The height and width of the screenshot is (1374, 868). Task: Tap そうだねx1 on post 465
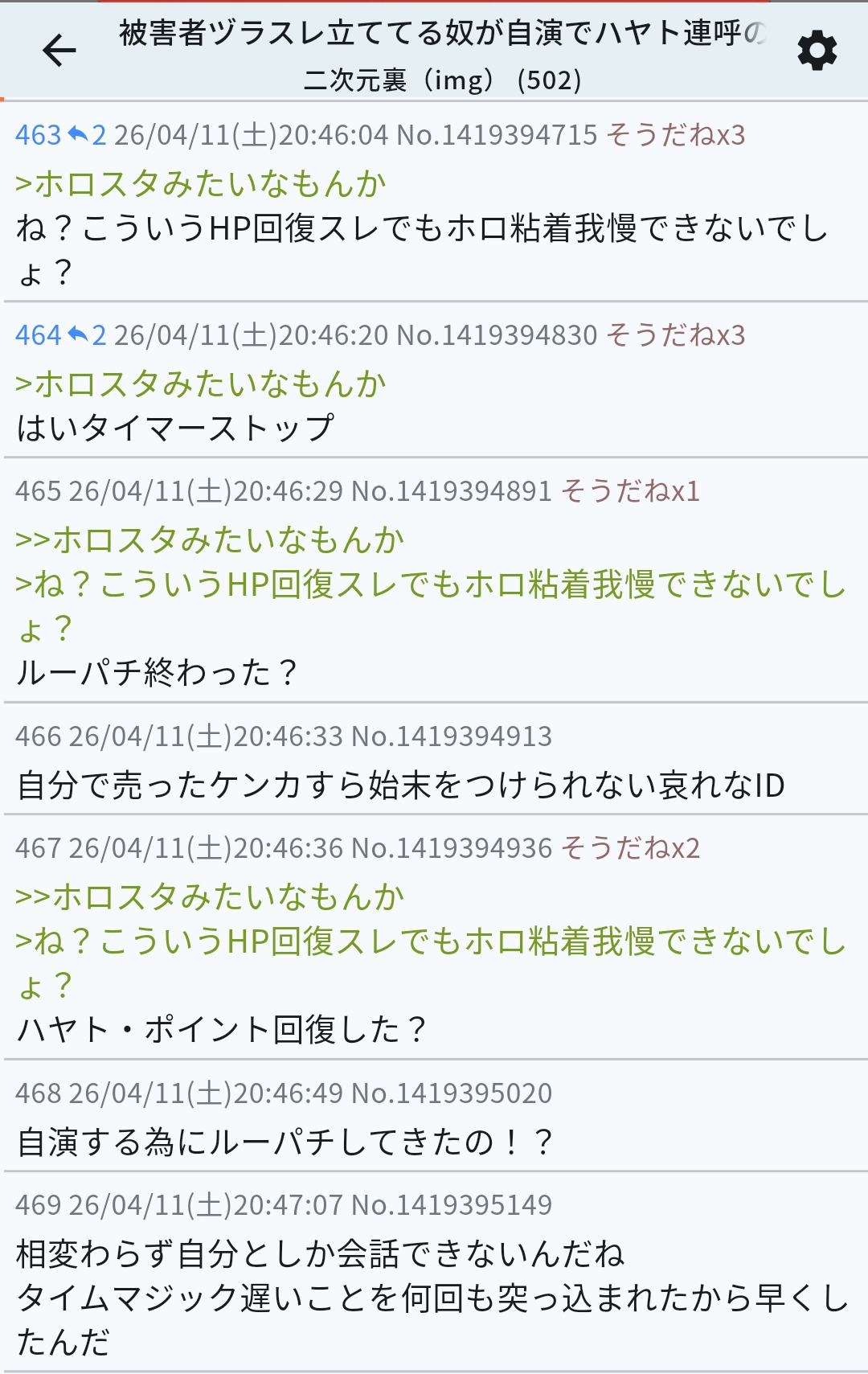pyautogui.click(x=630, y=491)
